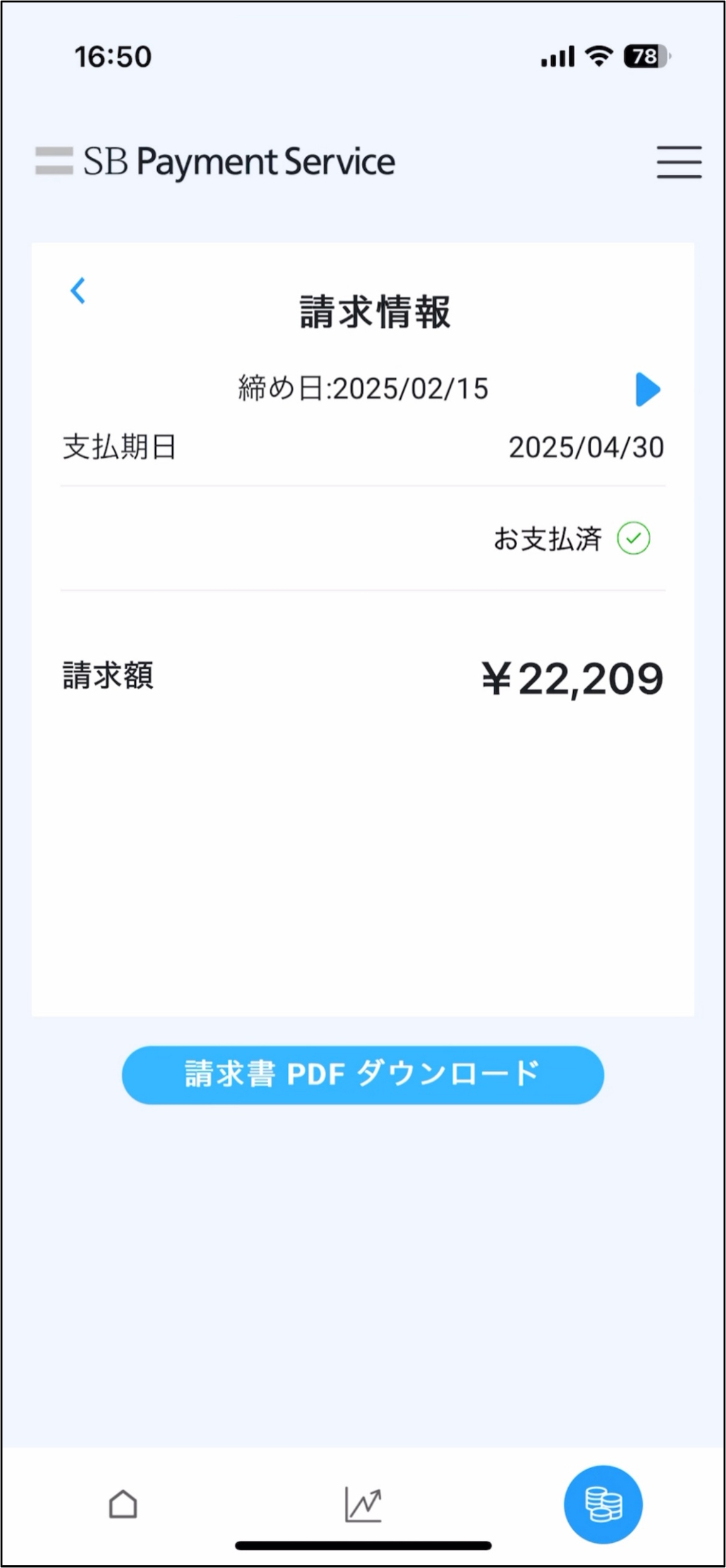Go back with the blue chevron
This screenshot has height=1568, width=726.
(x=78, y=290)
